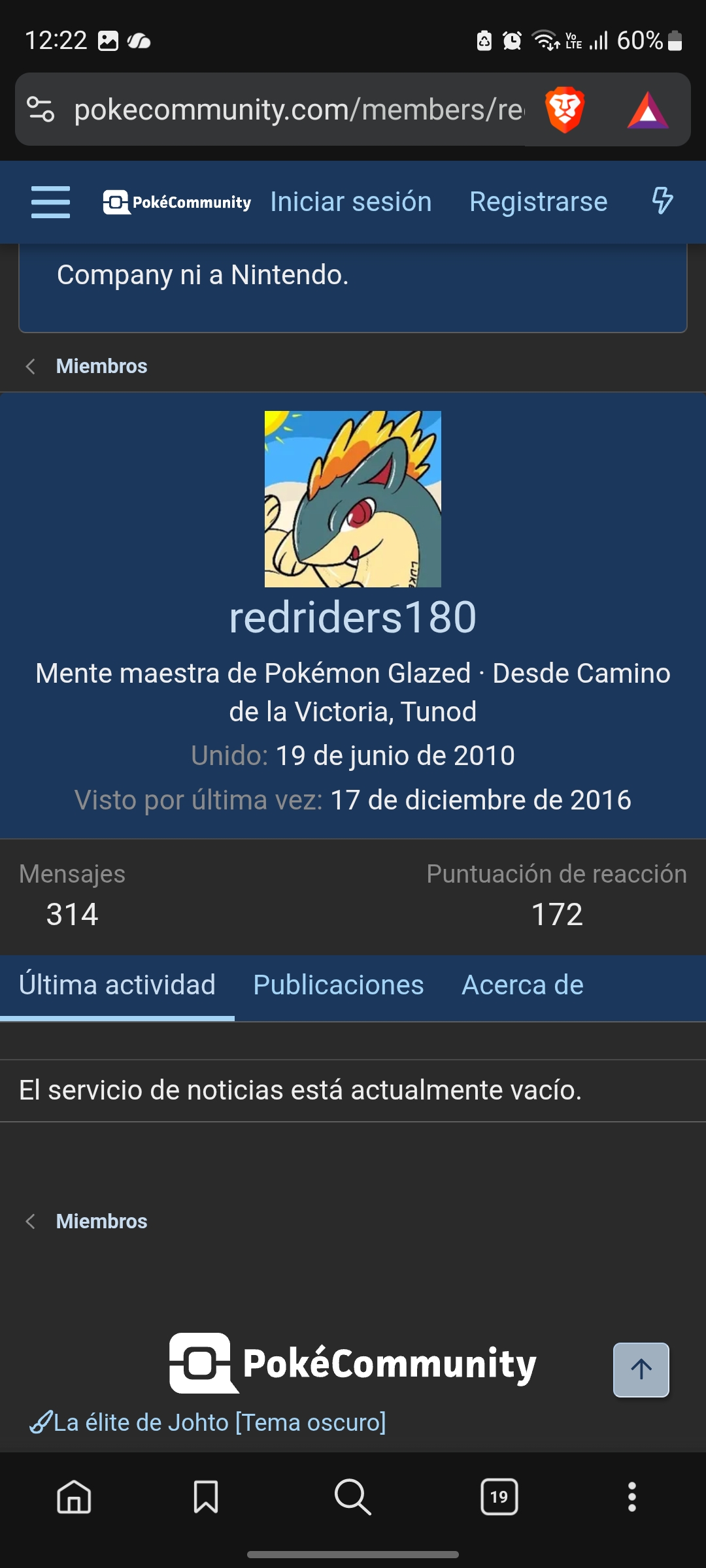
Task: Go to the PokéCommunity header logo home
Action: 177,202
